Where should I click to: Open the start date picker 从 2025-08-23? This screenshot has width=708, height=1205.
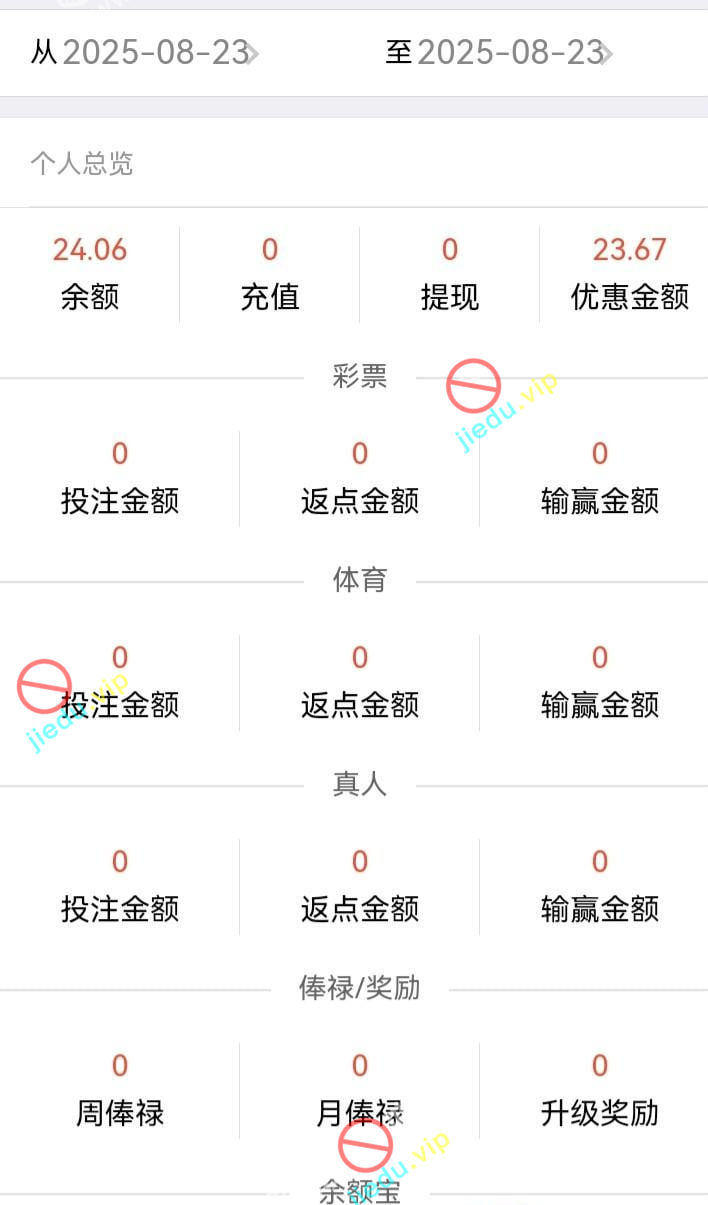[x=145, y=53]
